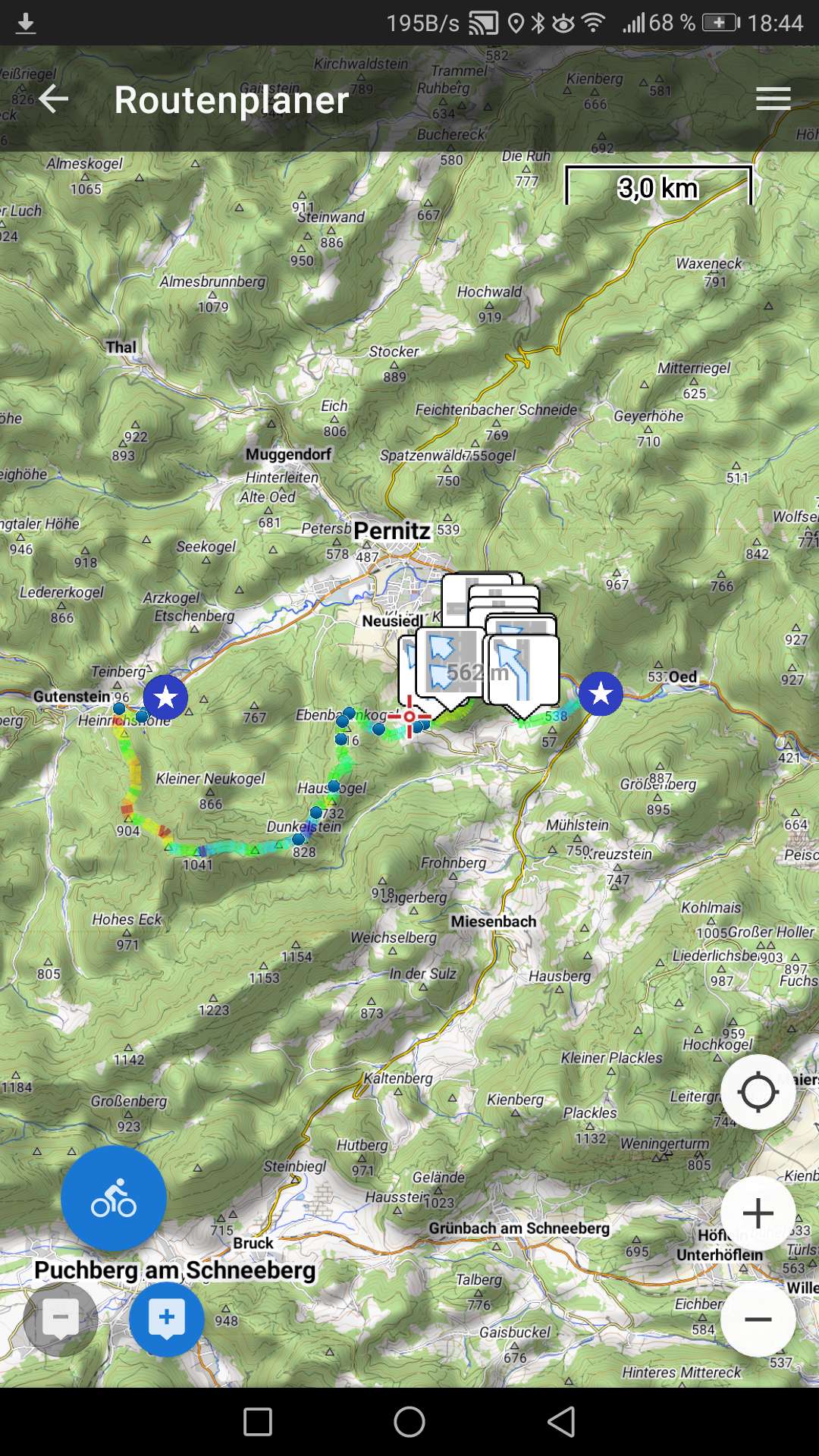This screenshot has height=1456, width=819.
Task: Open Android recent apps
Action: pos(258,1422)
